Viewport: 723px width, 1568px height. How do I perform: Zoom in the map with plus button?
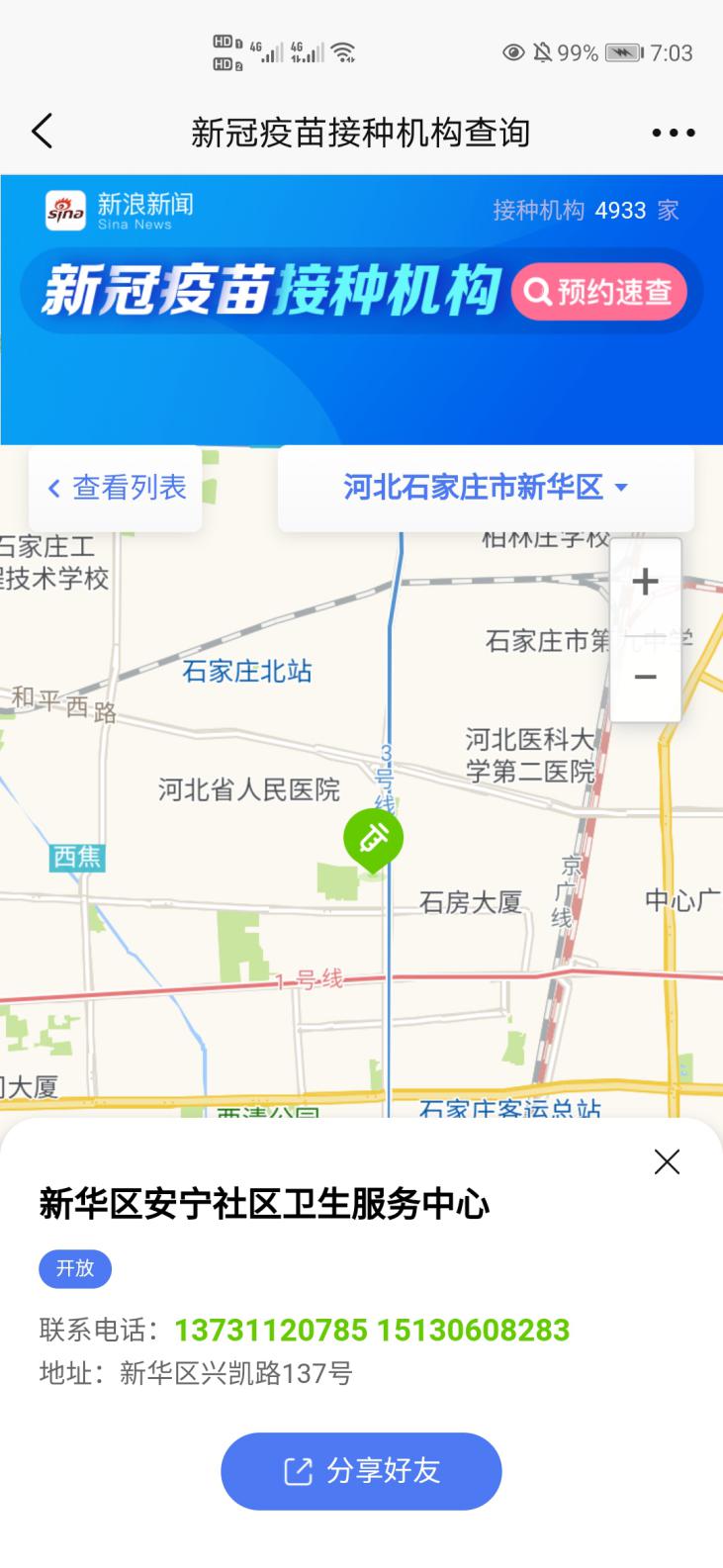point(645,582)
